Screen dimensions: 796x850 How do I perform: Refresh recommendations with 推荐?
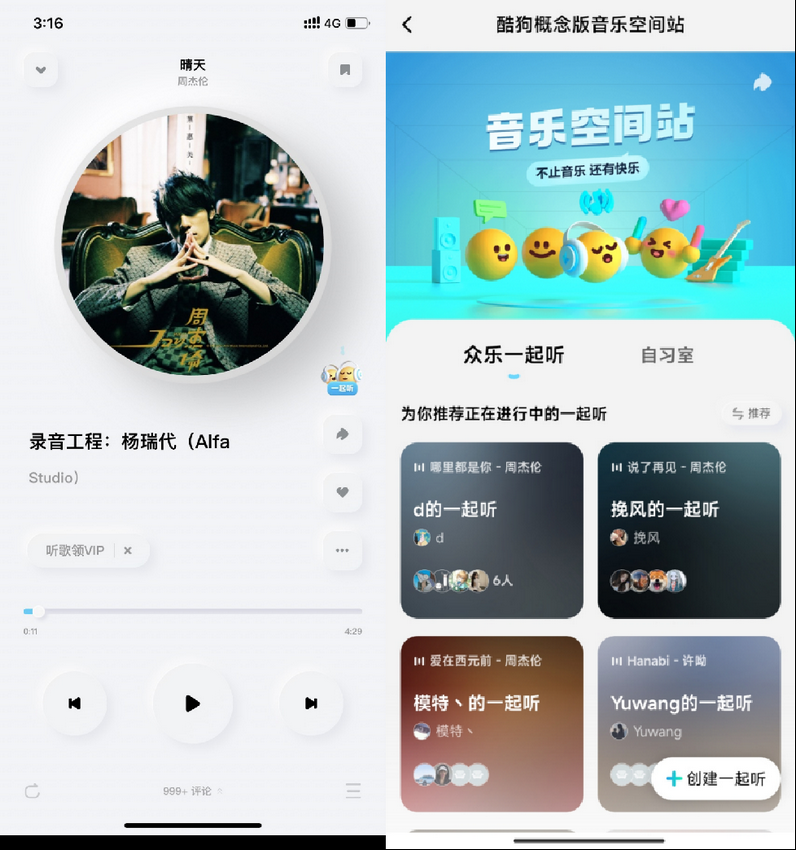pyautogui.click(x=752, y=413)
